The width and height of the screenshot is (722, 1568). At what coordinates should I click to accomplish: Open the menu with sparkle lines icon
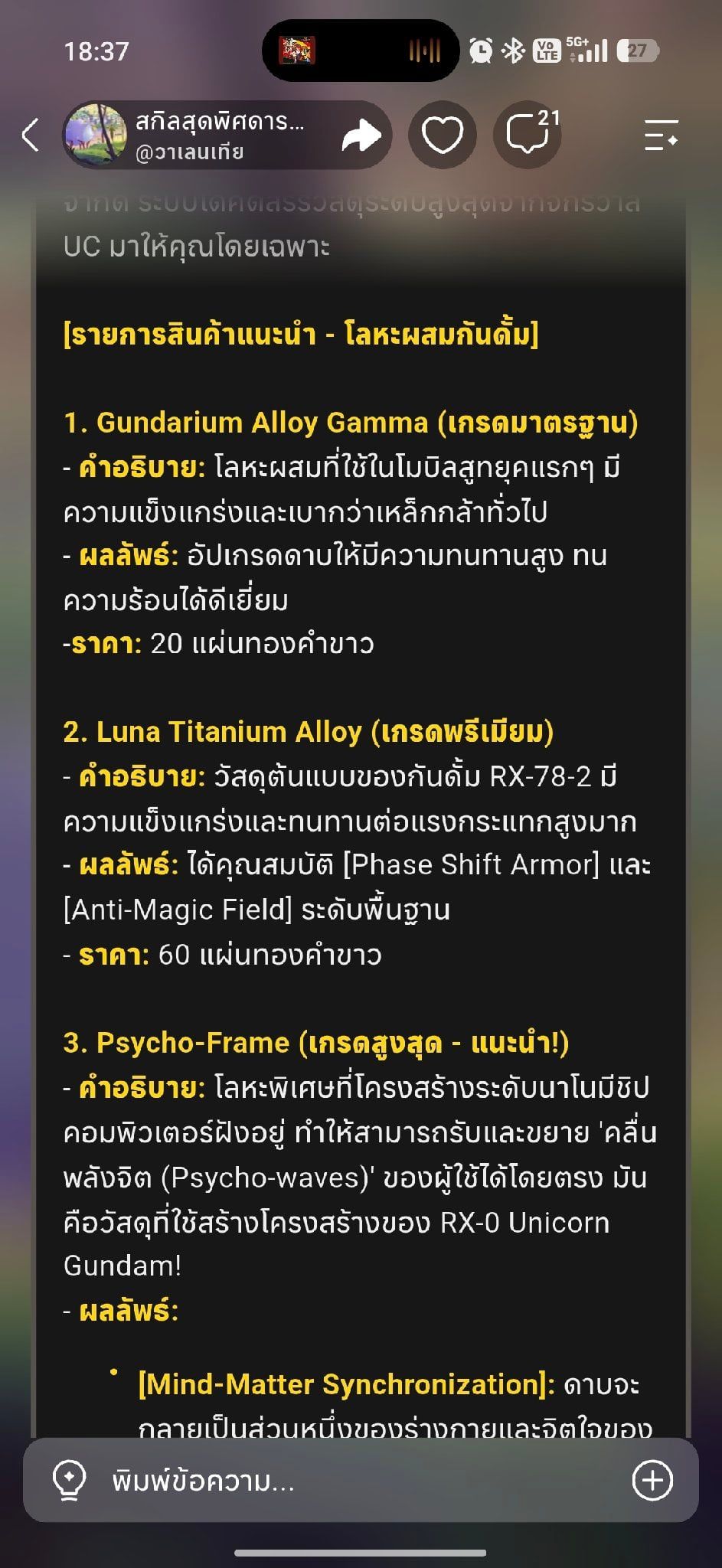point(661,135)
